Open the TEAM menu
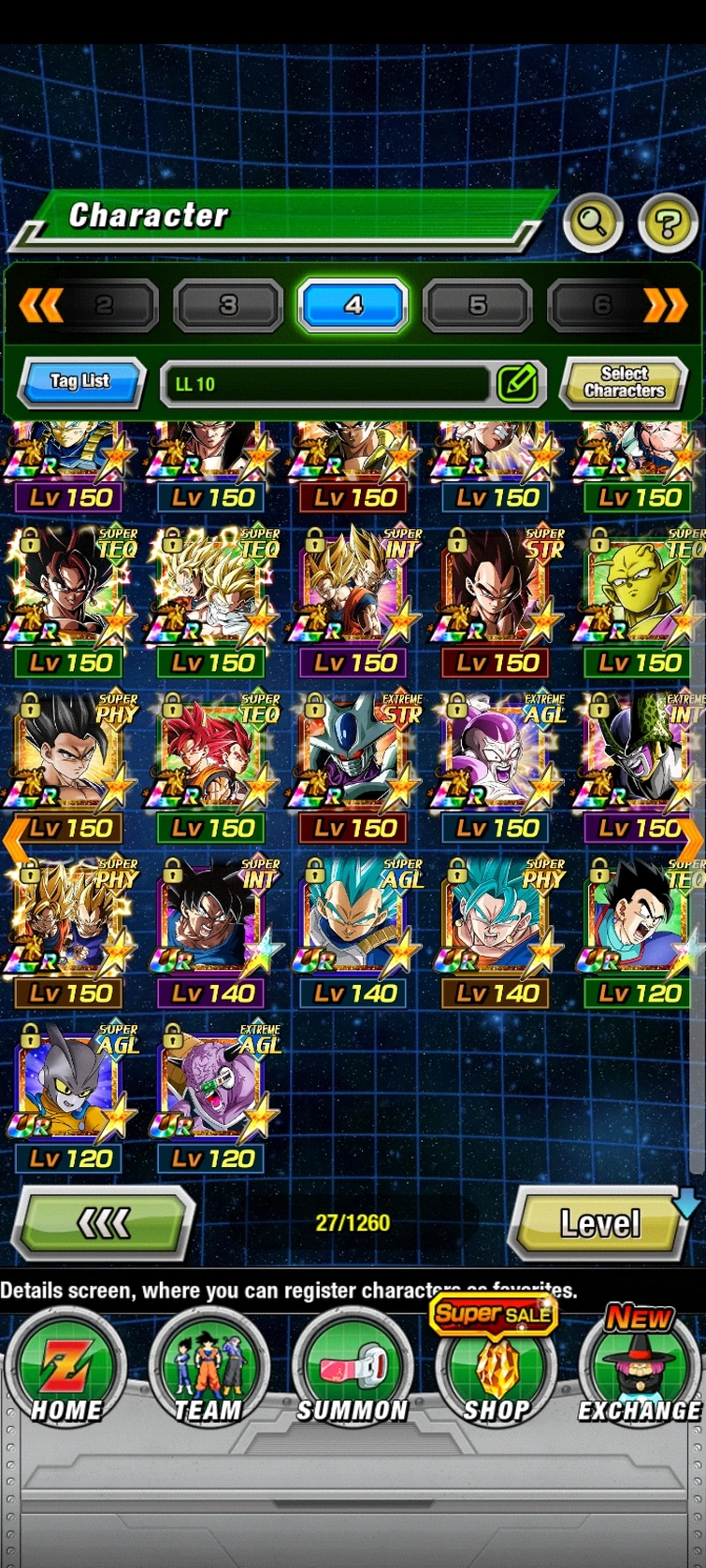This screenshot has height=1568, width=706. point(208,1369)
